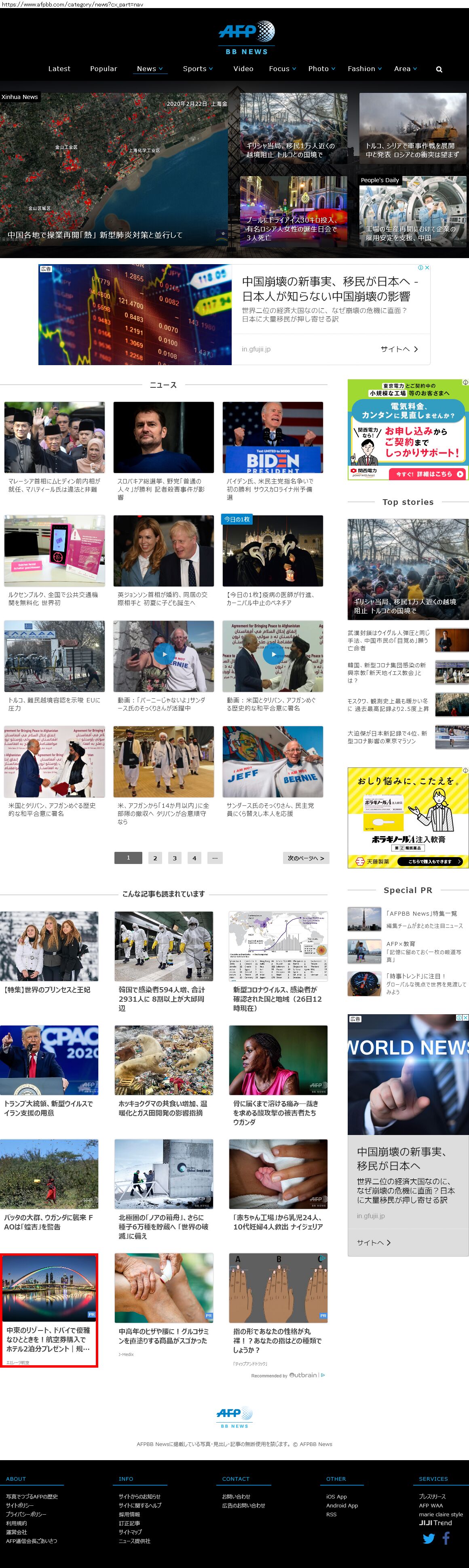Open the Video section
This screenshot has height=1568, width=469.
243,69
